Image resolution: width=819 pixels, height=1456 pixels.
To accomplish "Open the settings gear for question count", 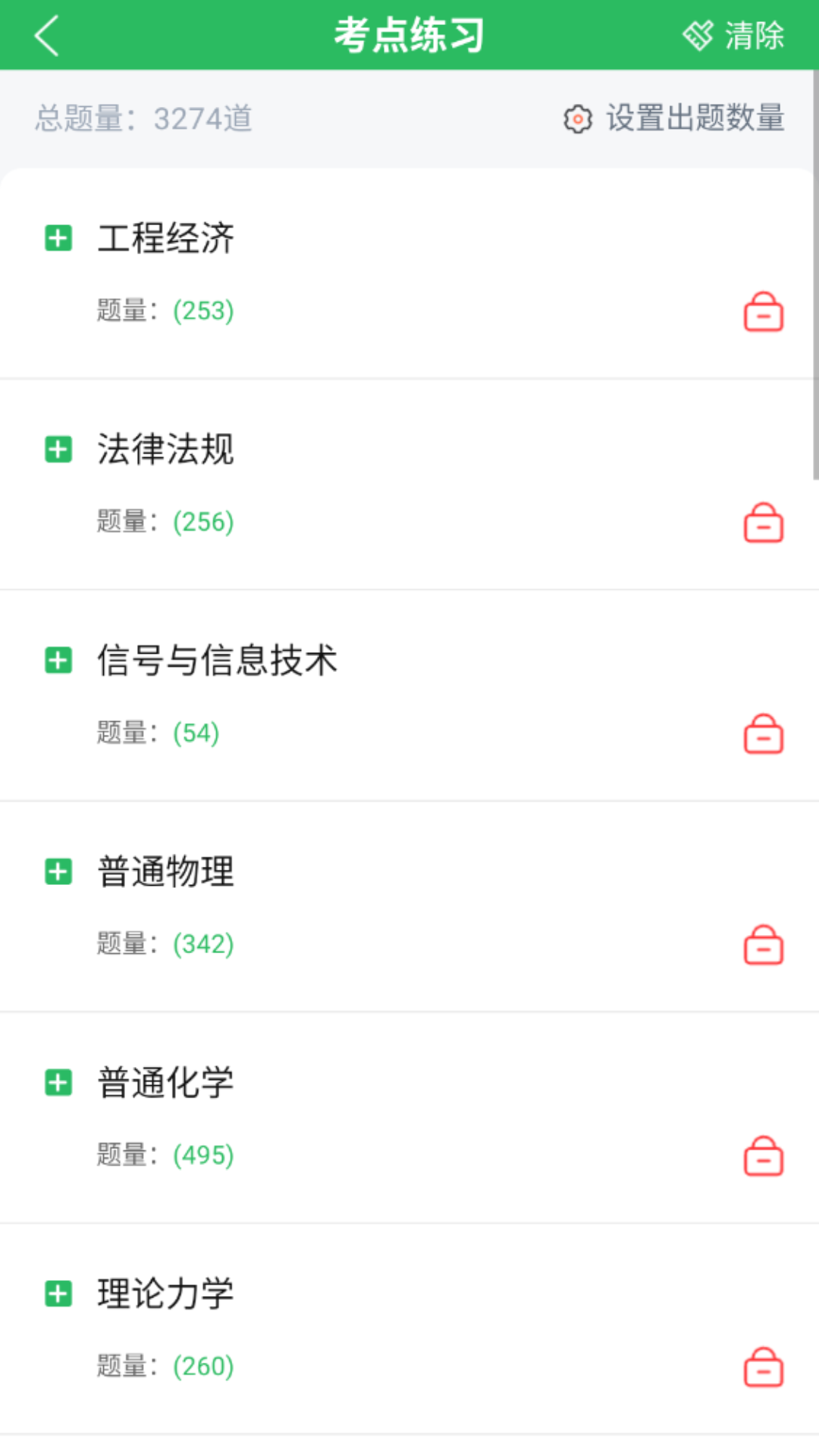I will click(x=578, y=120).
